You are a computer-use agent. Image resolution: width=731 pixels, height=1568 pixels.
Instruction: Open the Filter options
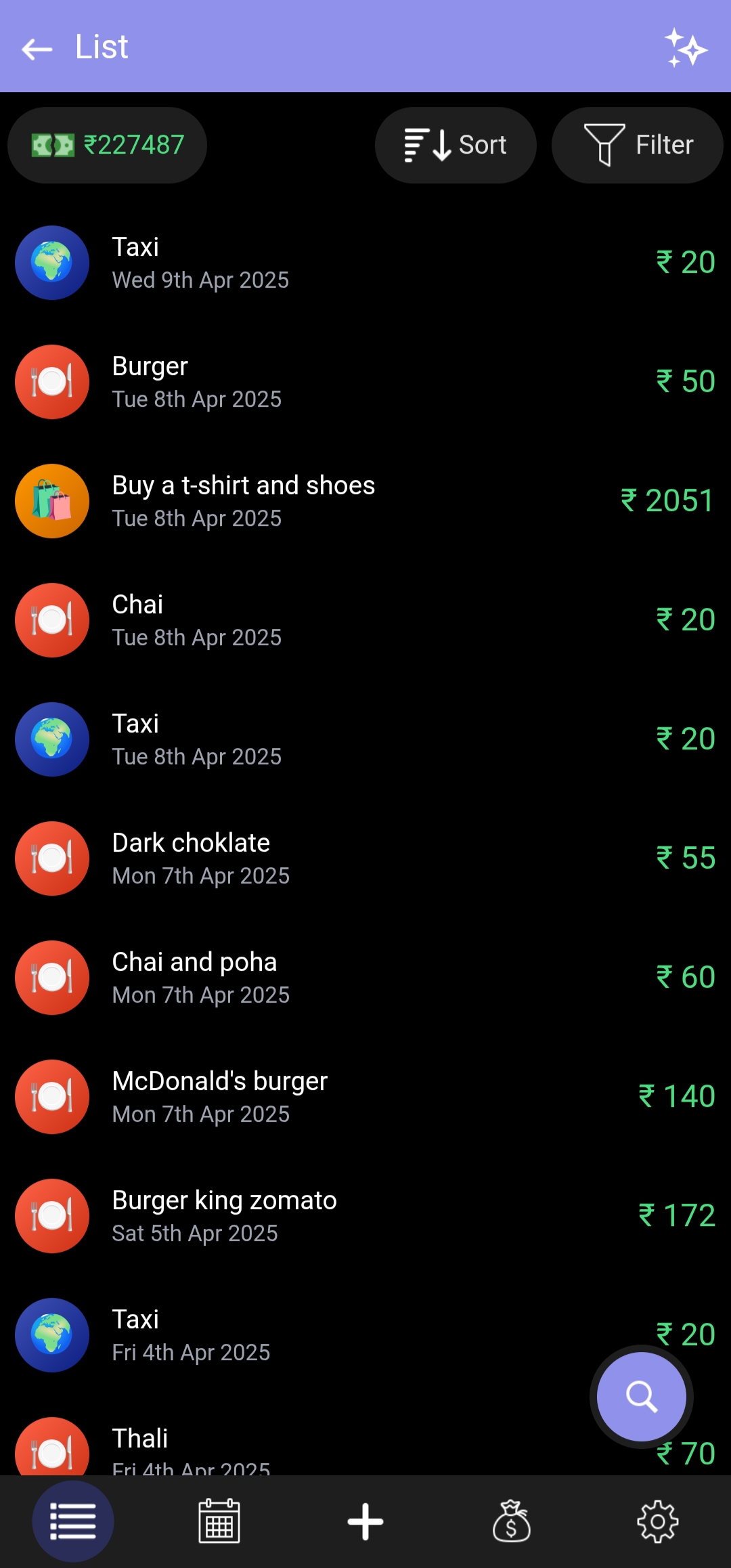click(x=638, y=145)
